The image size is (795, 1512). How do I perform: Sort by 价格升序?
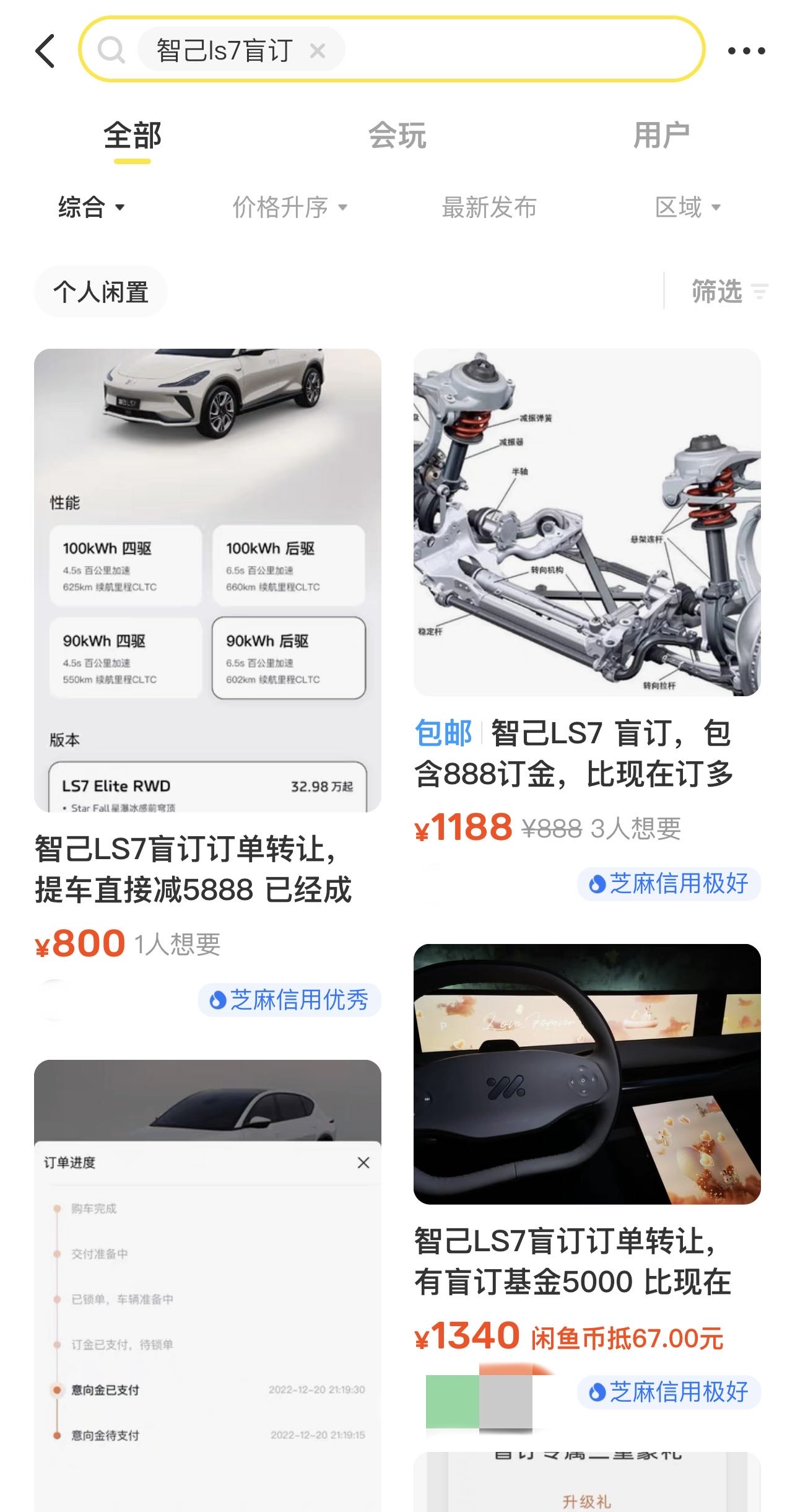point(289,207)
